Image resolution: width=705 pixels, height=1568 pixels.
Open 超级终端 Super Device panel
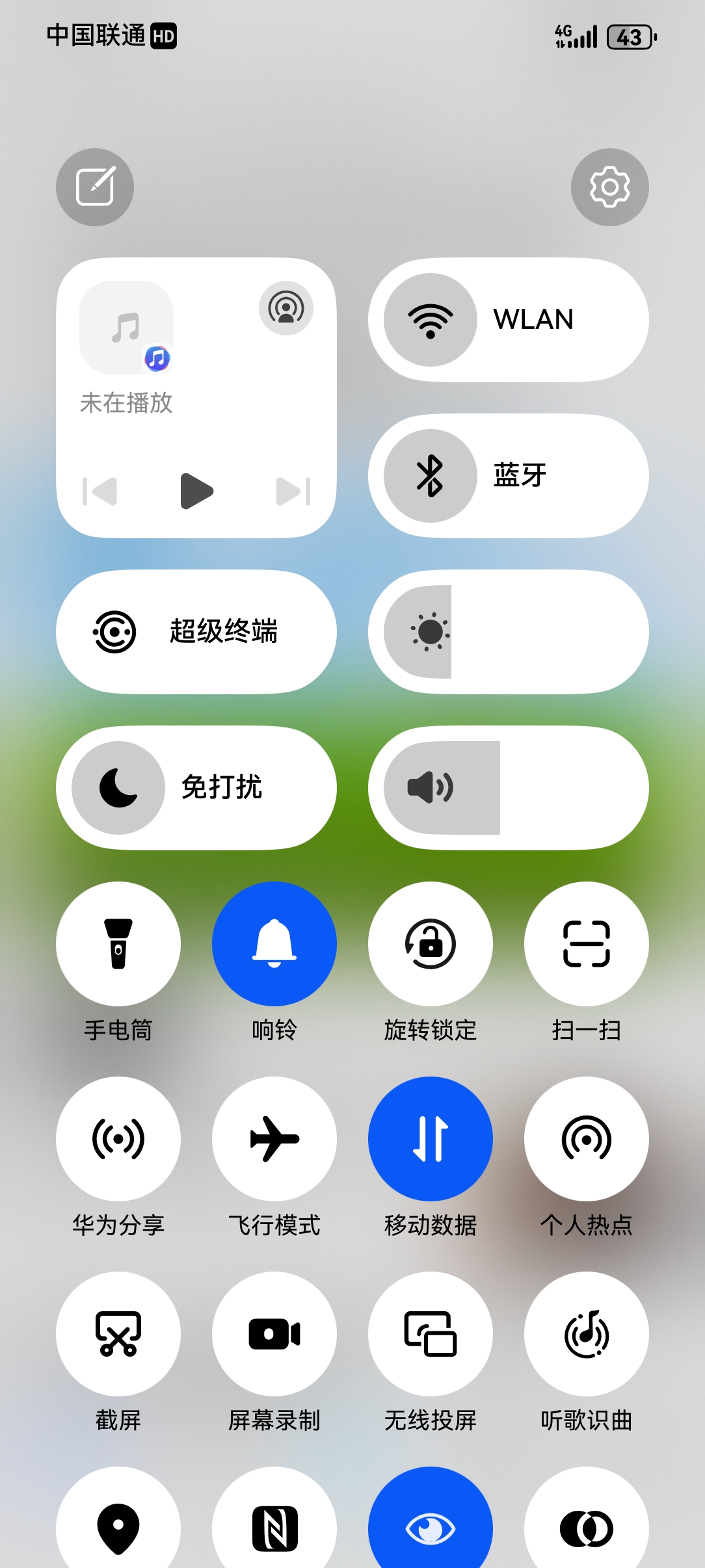coord(197,631)
